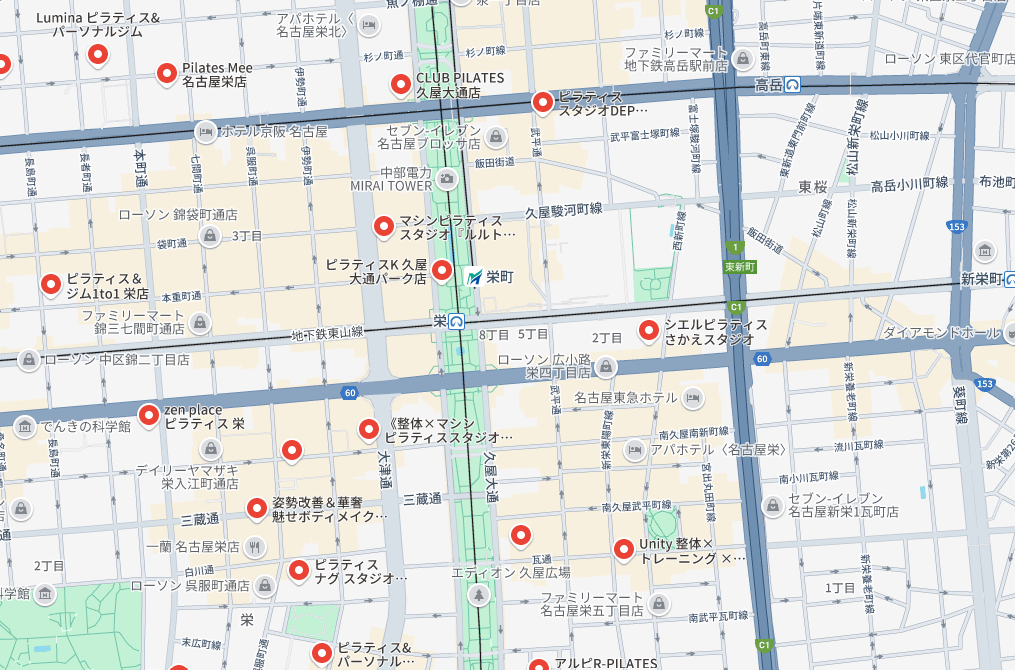Open the ホテル京阪 名古屋 place icon

coord(206,130)
